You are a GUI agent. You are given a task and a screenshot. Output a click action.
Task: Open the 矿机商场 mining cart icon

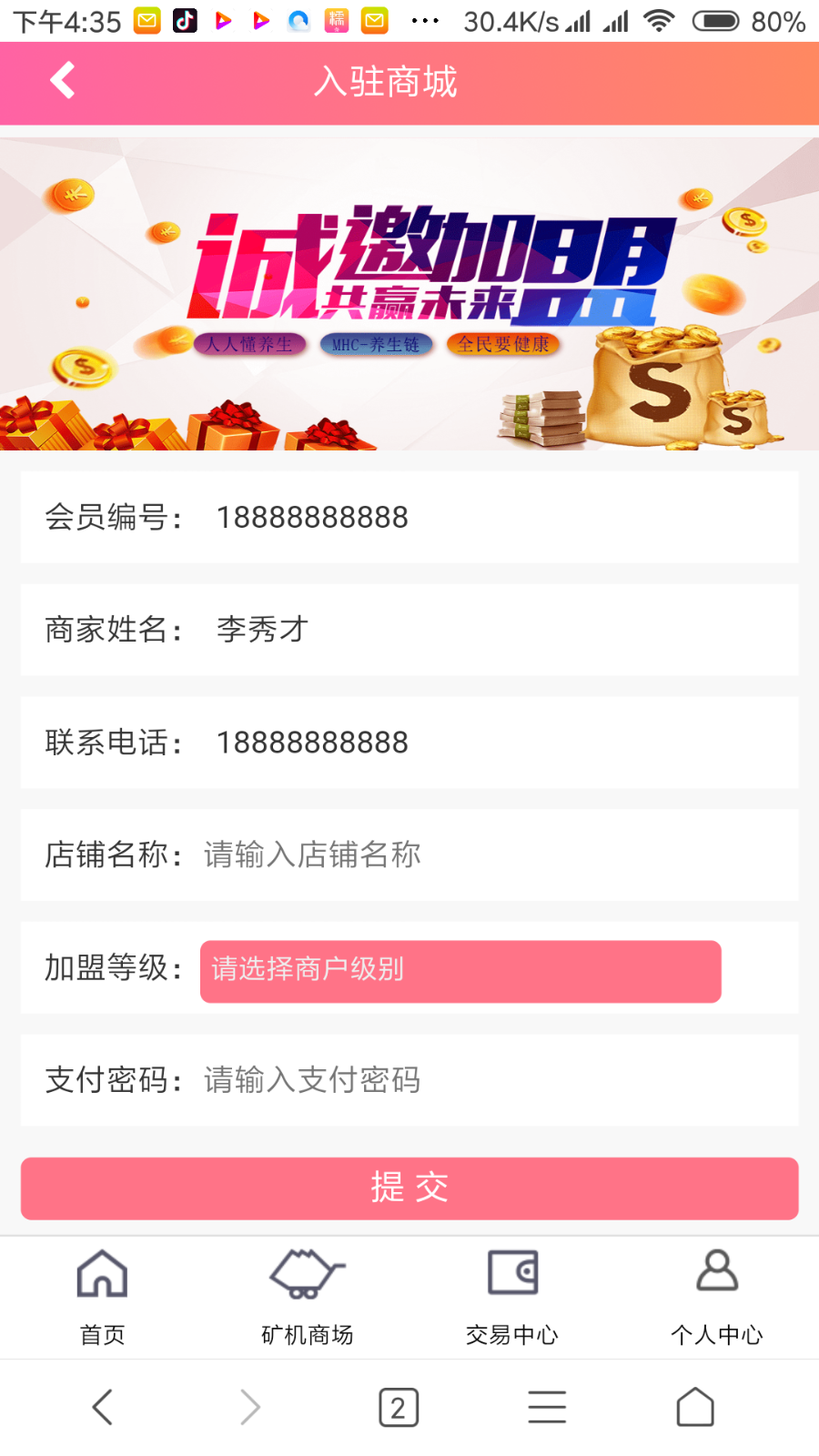click(307, 1272)
